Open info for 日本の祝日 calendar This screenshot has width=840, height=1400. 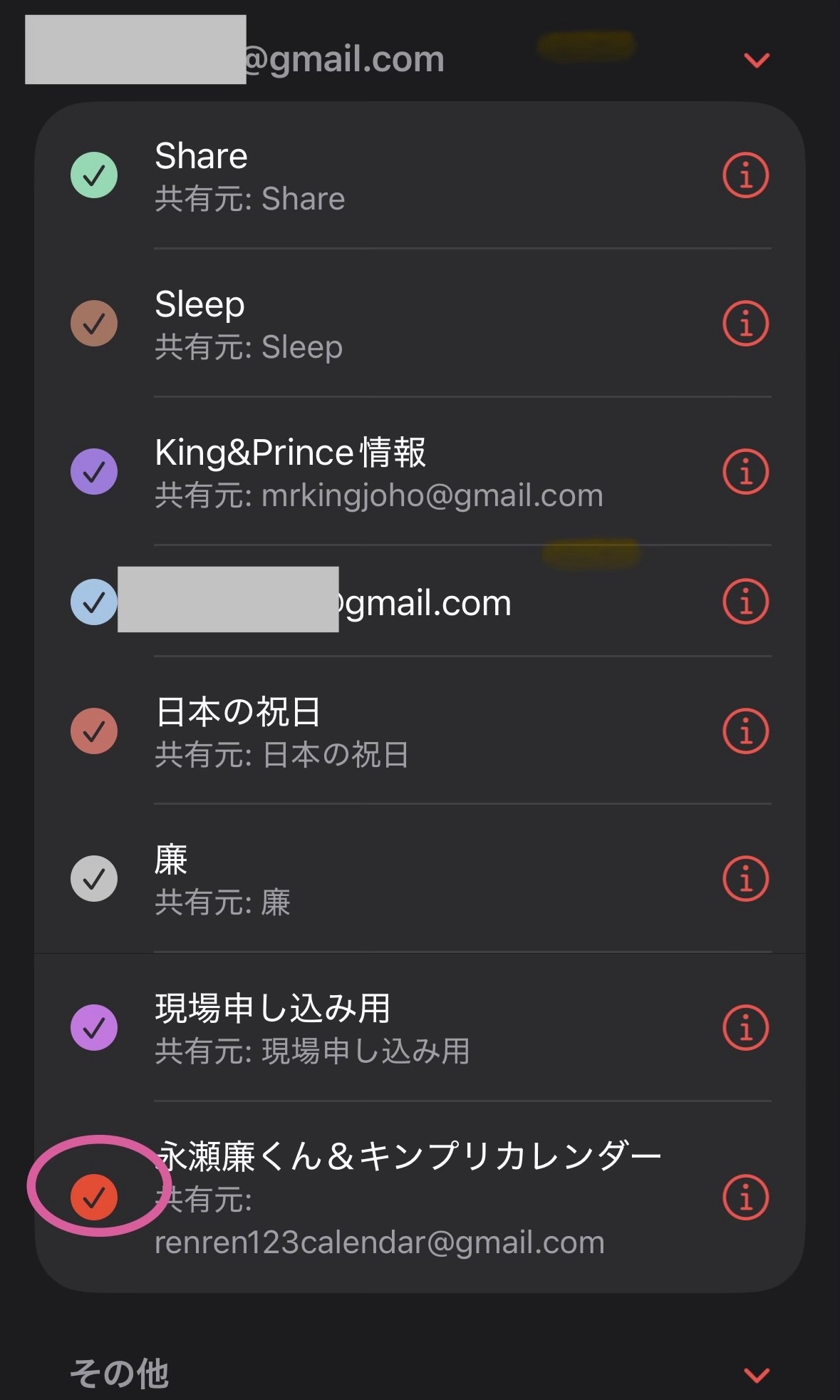point(745,731)
